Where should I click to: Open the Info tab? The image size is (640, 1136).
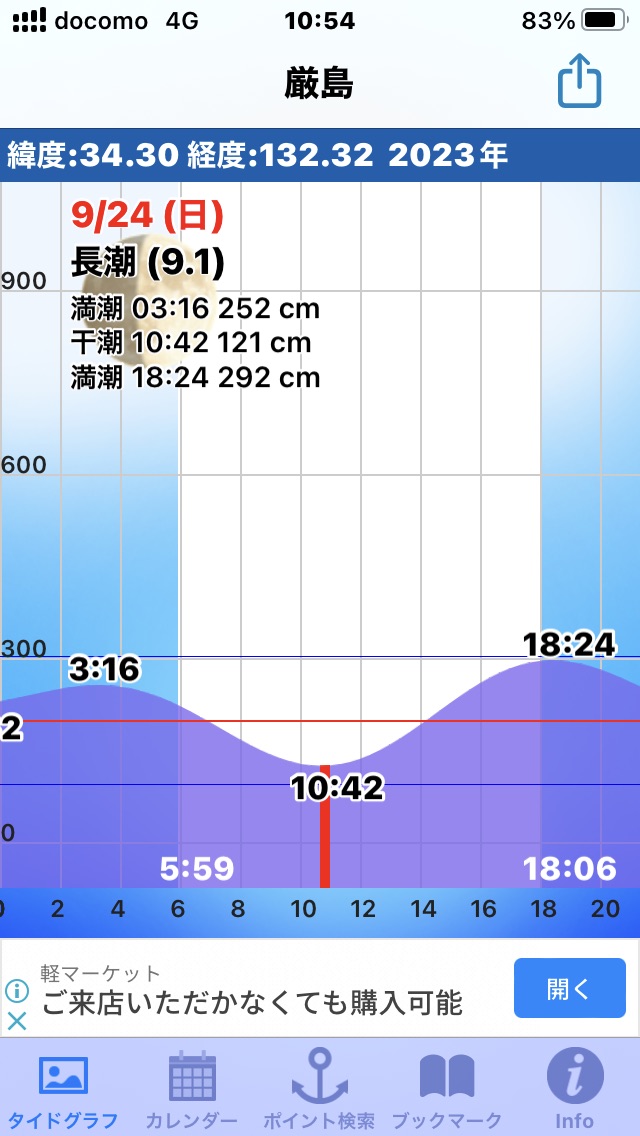pos(575,1090)
